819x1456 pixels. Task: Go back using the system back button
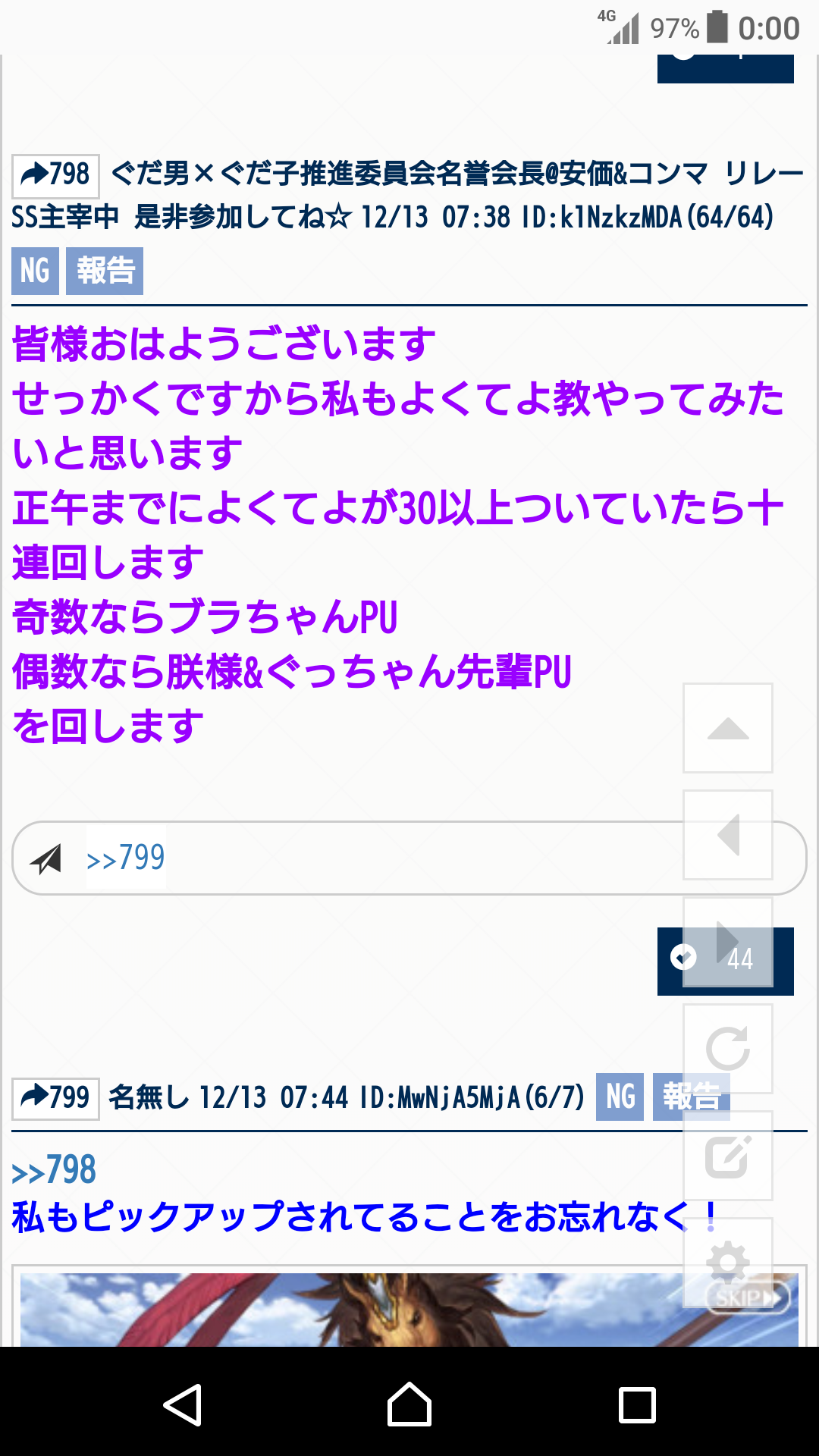pyautogui.click(x=183, y=1404)
